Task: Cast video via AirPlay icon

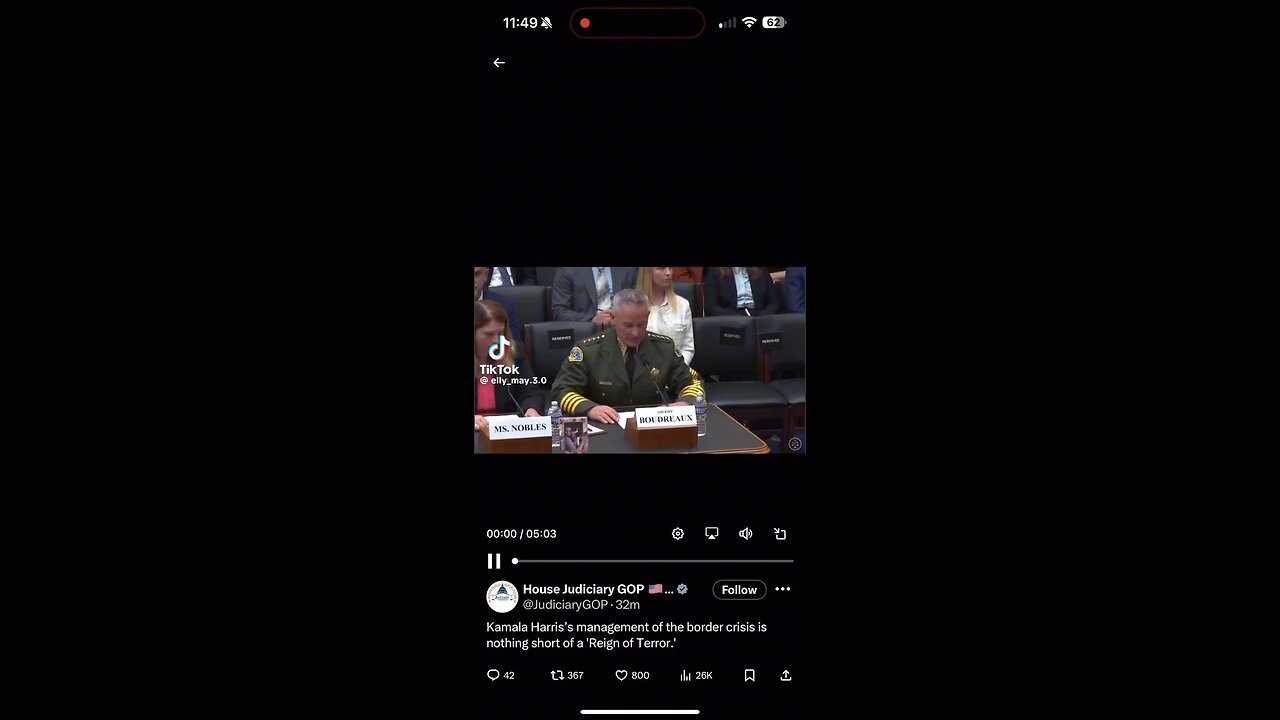Action: [x=712, y=534]
